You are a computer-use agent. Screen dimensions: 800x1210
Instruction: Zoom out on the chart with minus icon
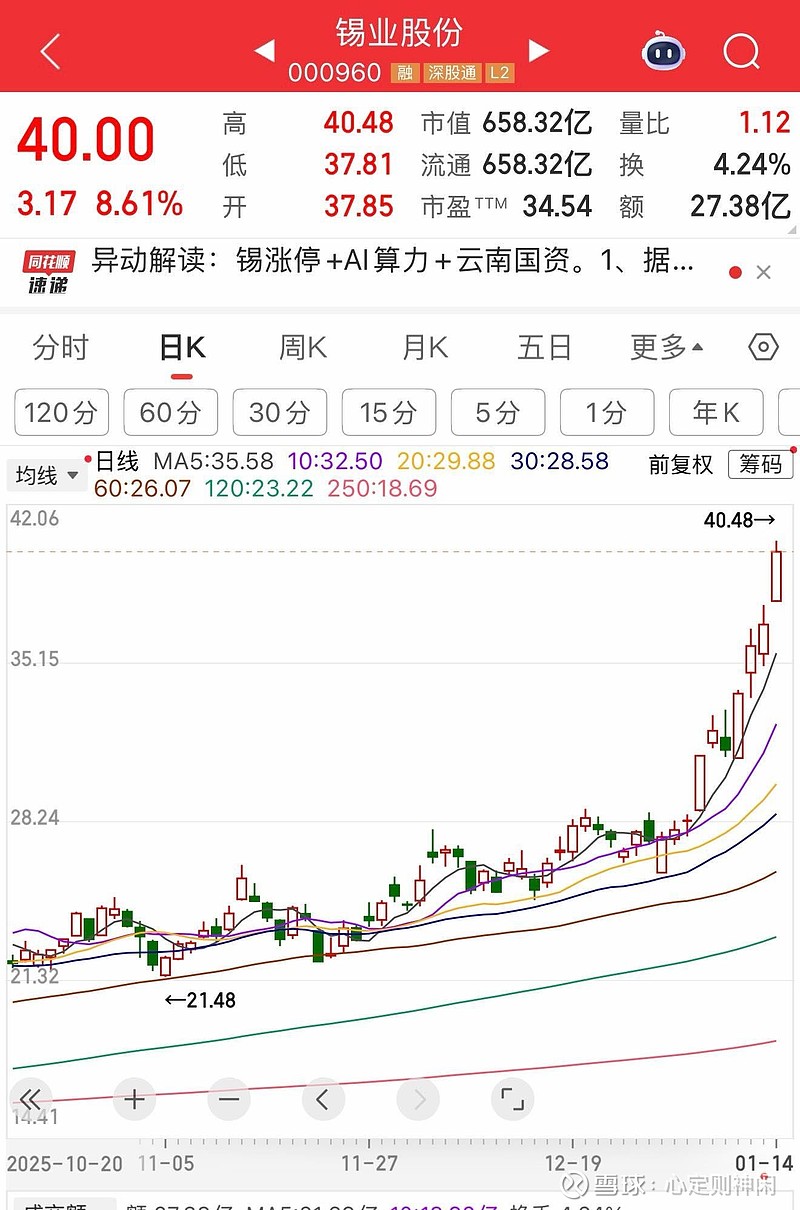[x=229, y=1099]
